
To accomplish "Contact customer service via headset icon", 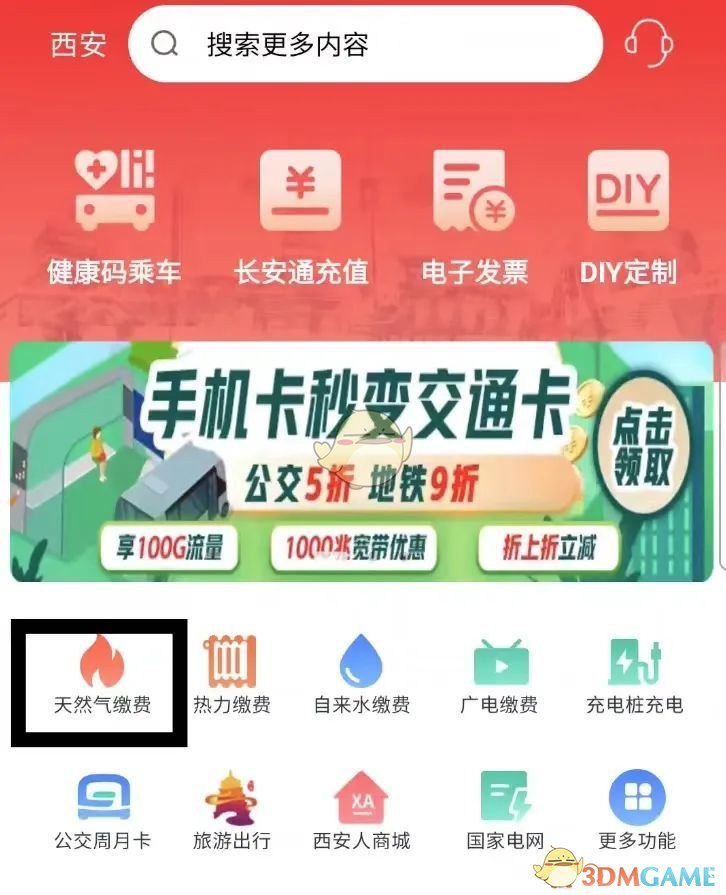I will tap(652, 45).
